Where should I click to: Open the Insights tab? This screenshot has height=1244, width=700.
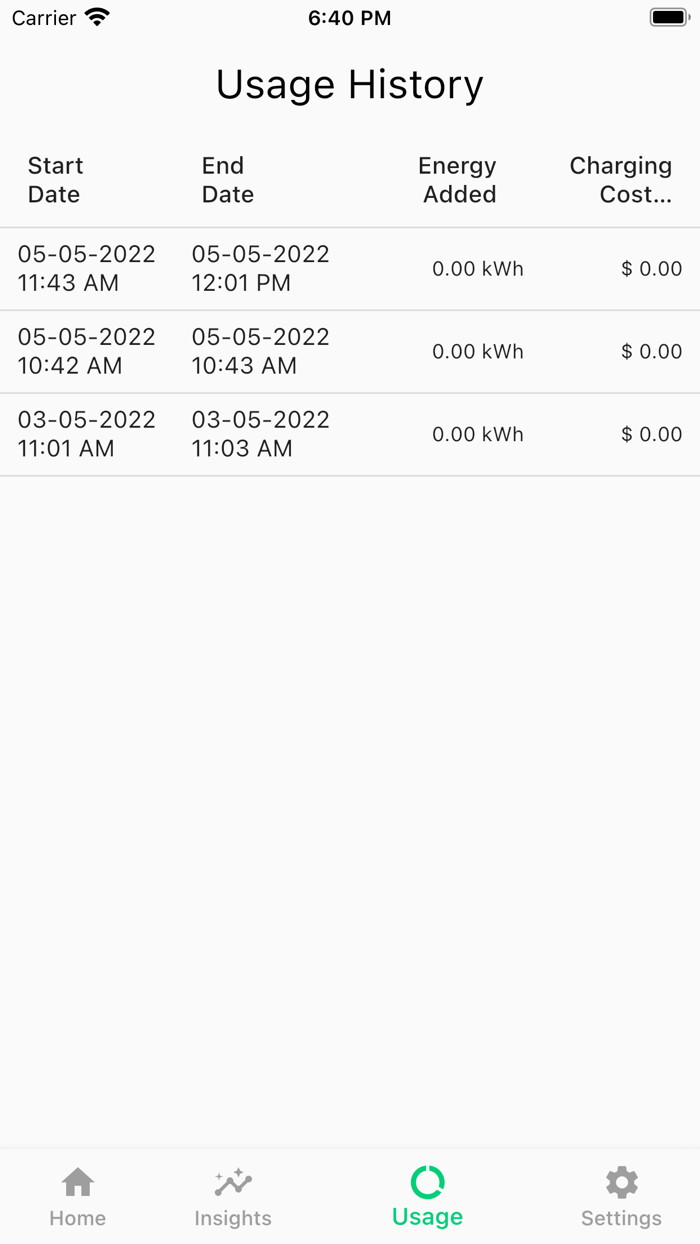click(233, 1196)
